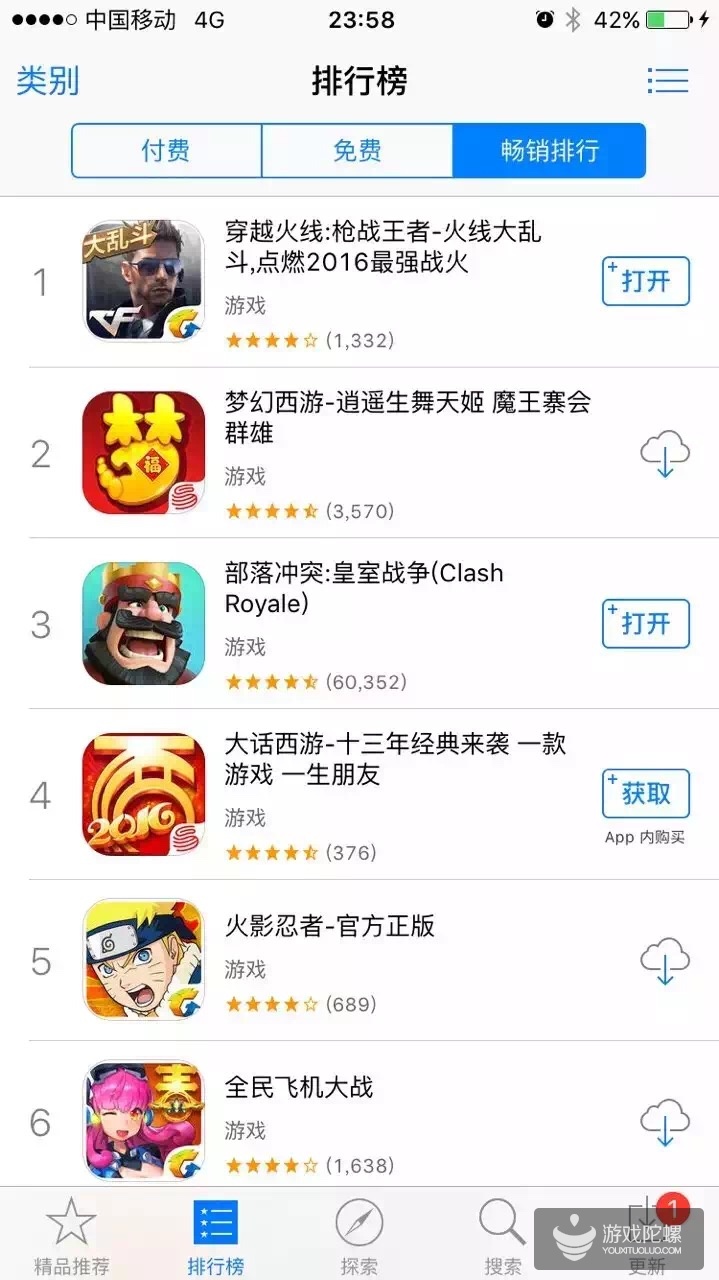Open the 梦幻西游 app page
Image resolution: width=719 pixels, height=1280 pixels.
tap(407, 418)
